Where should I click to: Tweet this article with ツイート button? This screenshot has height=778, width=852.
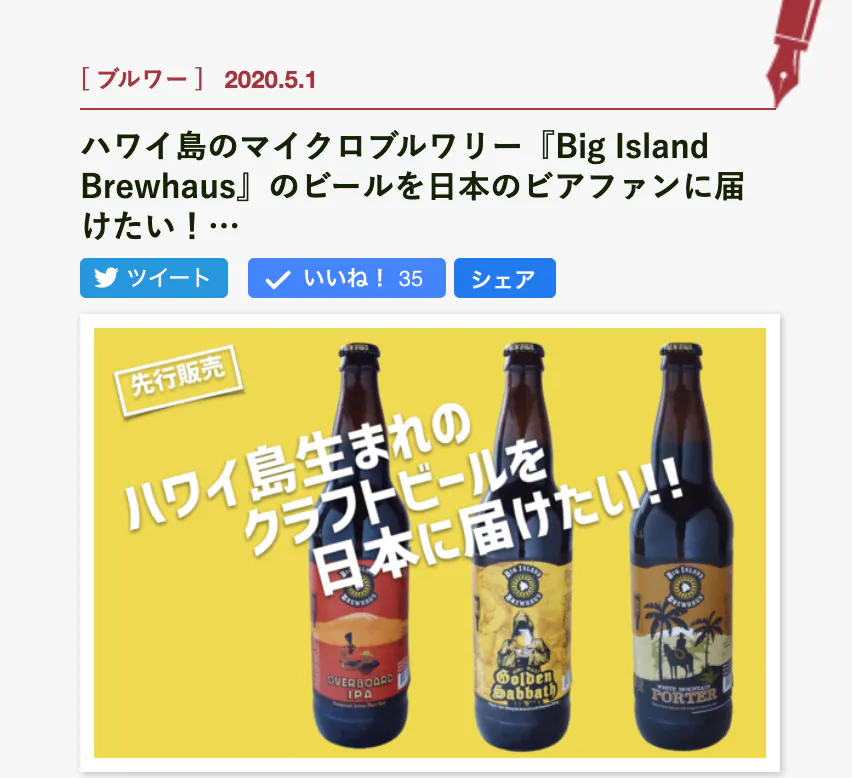click(x=153, y=278)
